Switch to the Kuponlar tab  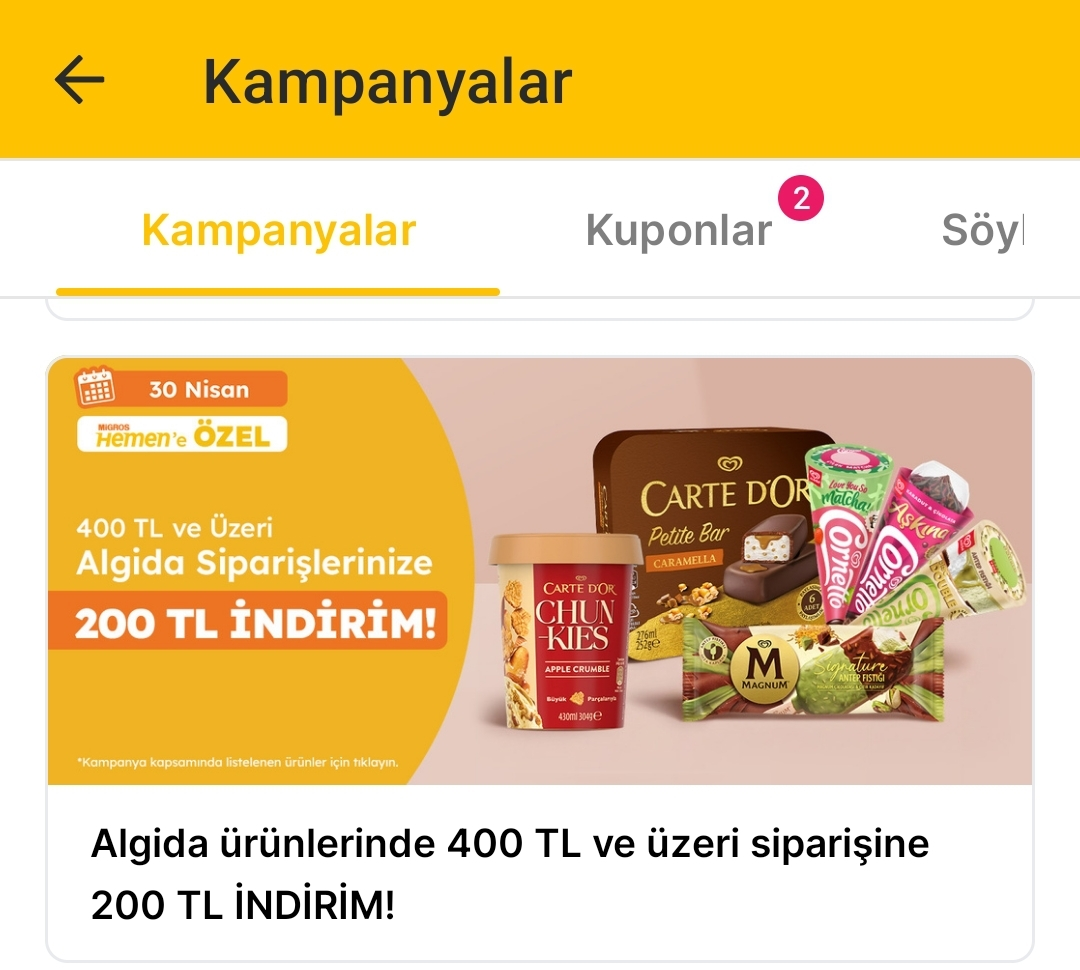point(679,232)
